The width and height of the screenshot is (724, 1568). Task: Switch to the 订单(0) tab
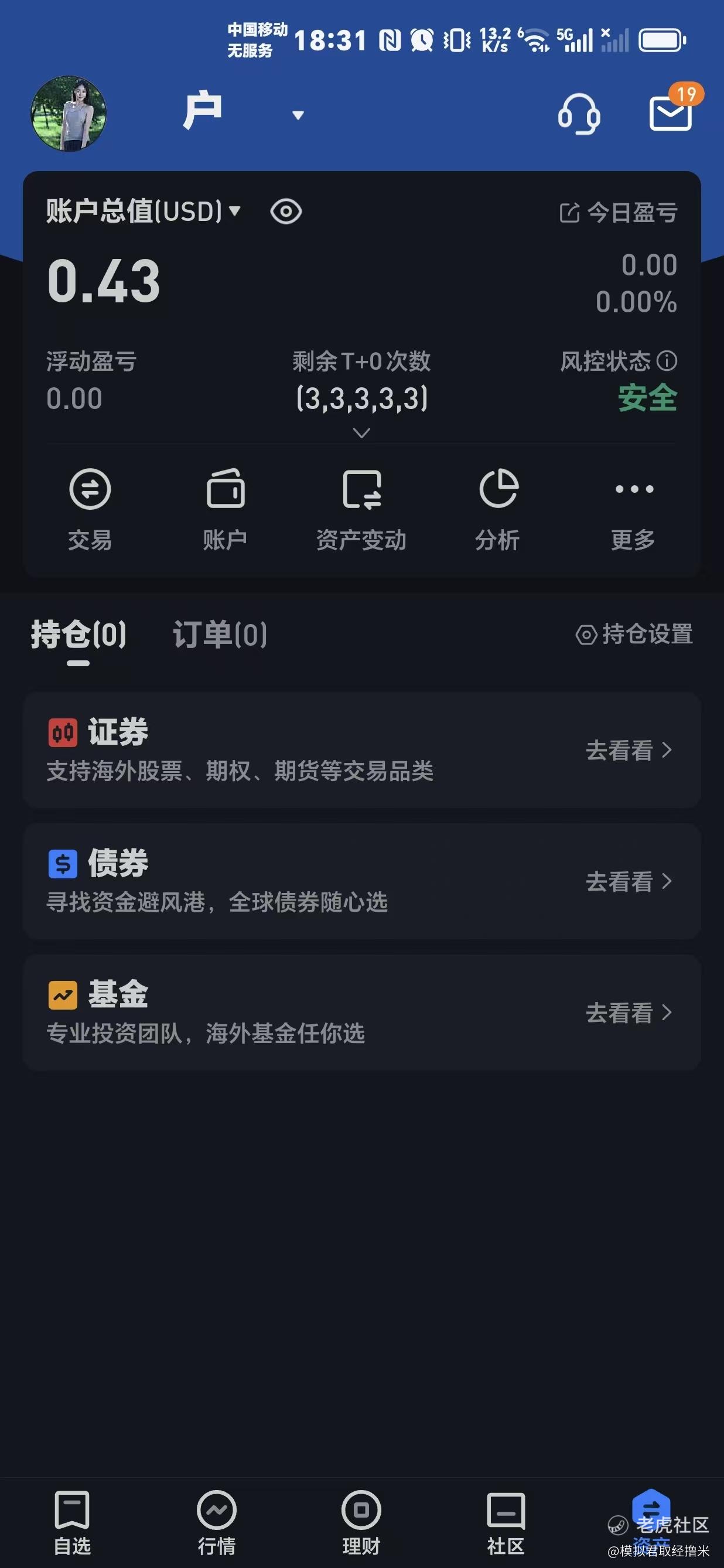tap(220, 634)
